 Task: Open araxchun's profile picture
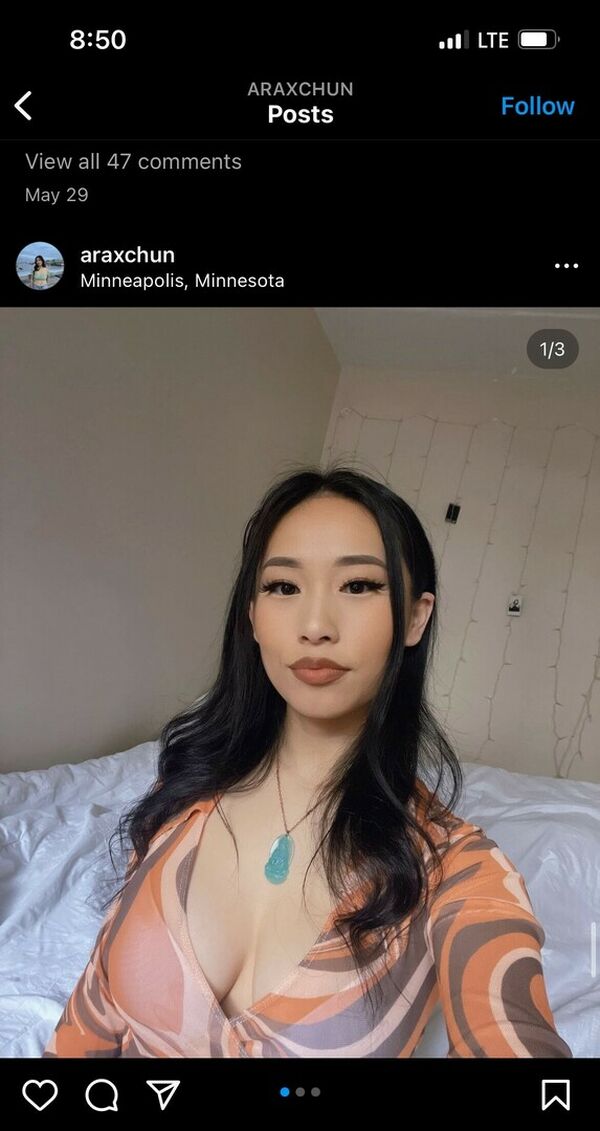(40, 266)
